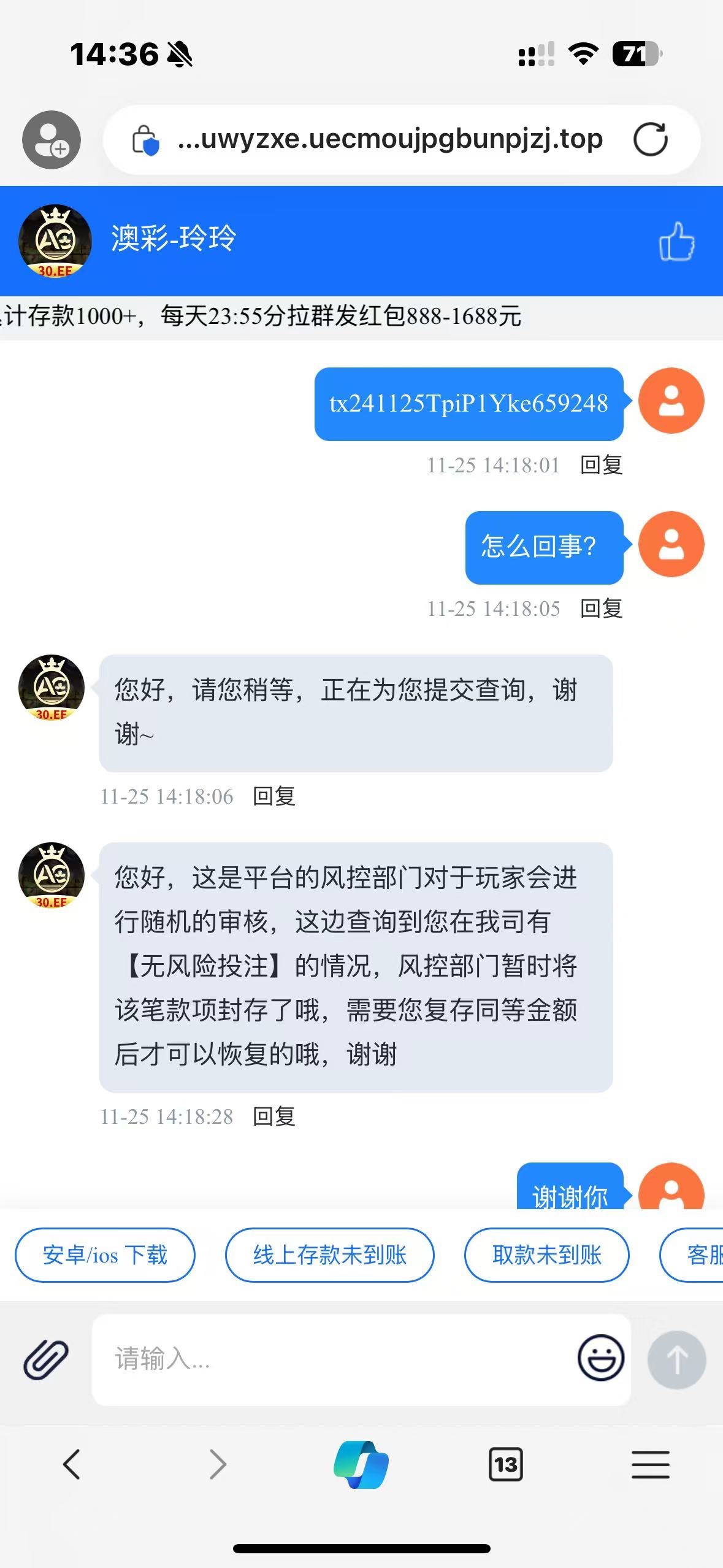This screenshot has height=1568, width=723.
Task: Open the address bar showing uecmoujpgbunpjzj.top
Action: [389, 140]
